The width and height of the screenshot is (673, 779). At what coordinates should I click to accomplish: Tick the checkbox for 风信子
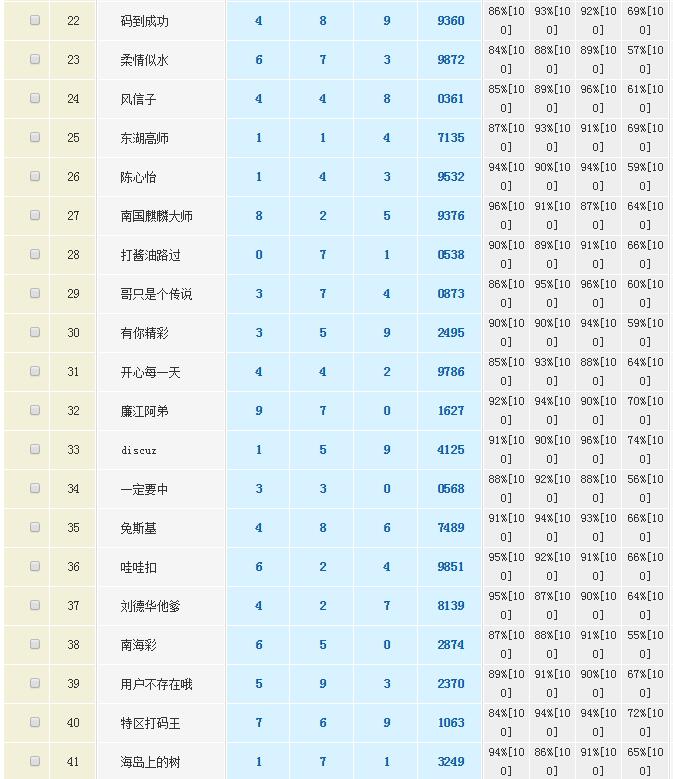point(35,98)
